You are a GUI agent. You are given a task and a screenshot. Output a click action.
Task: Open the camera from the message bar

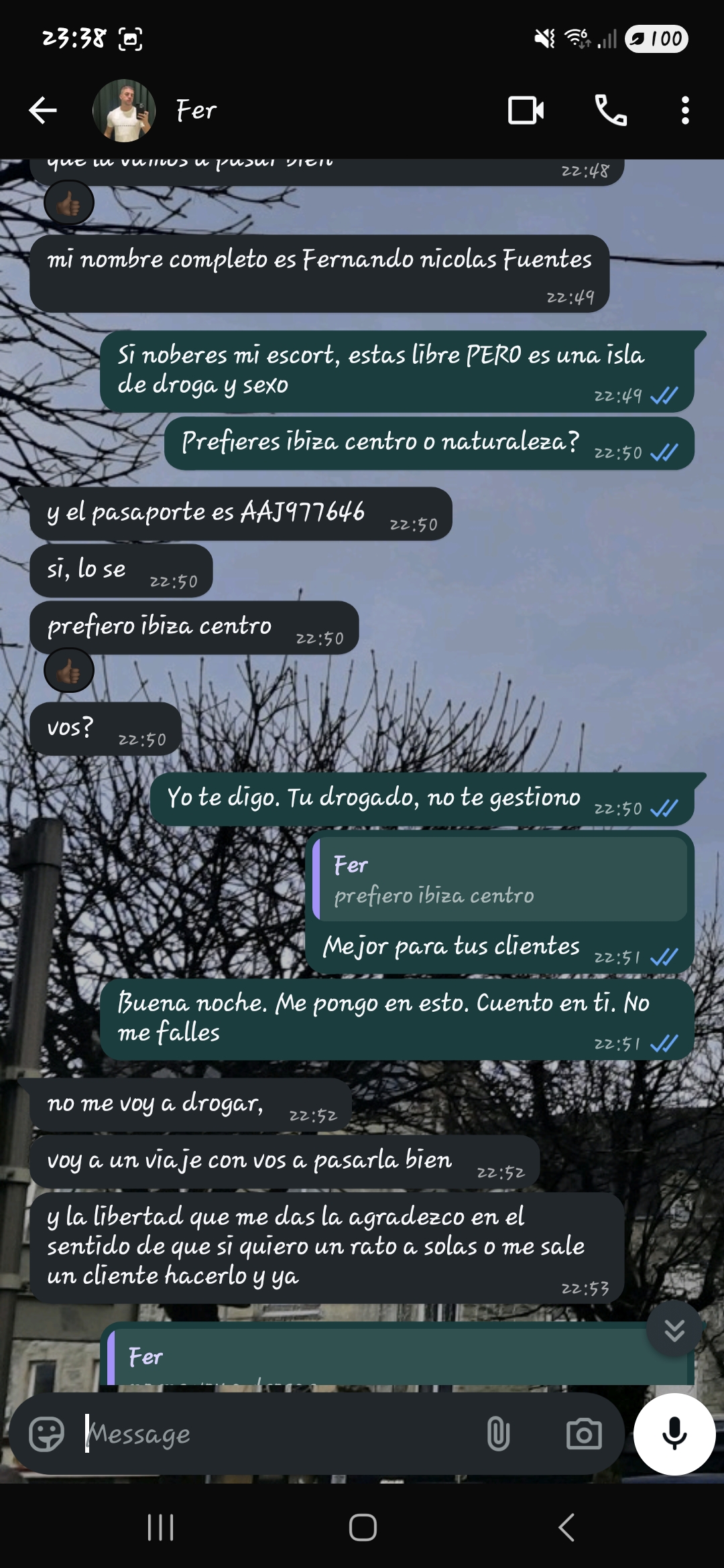pyautogui.click(x=584, y=1433)
